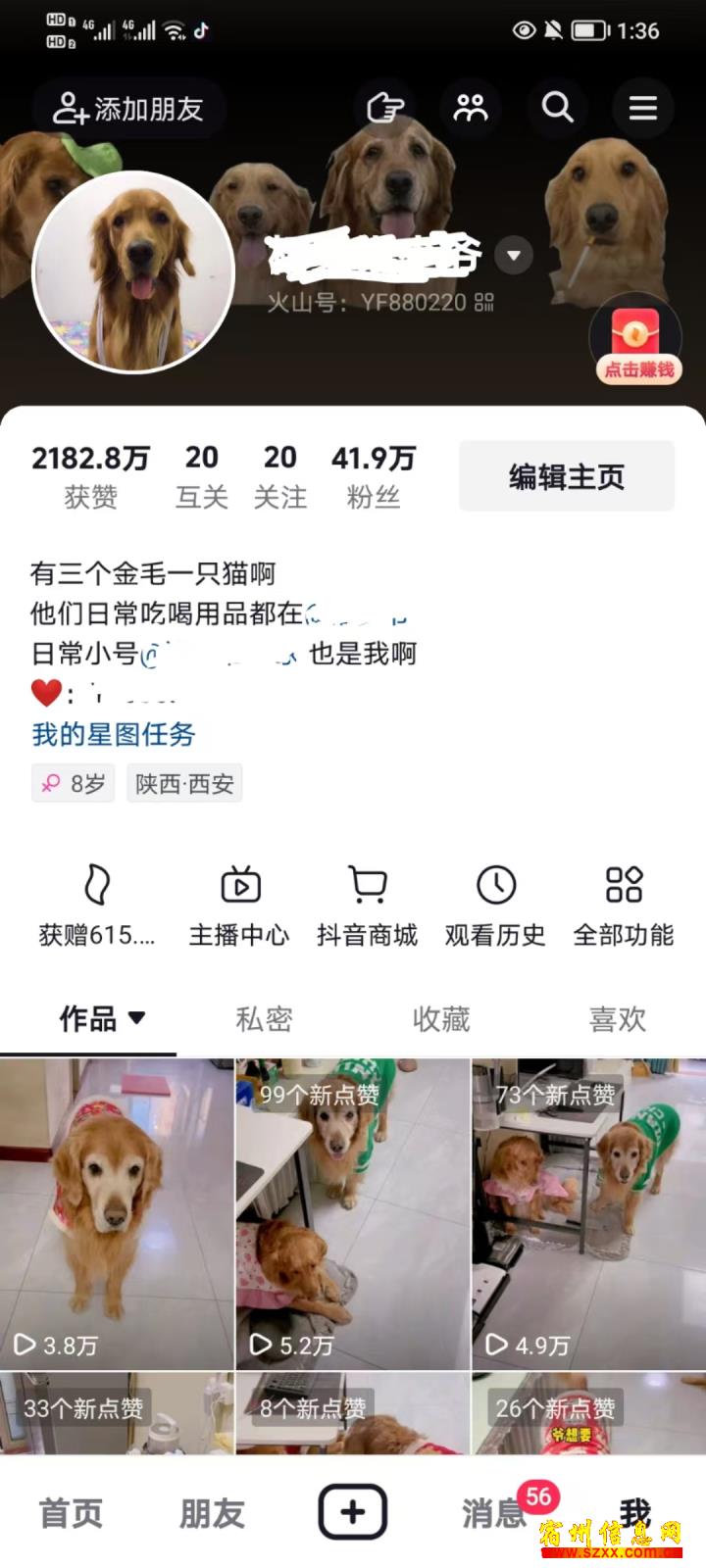The image size is (706, 1568).
Task: Tap the plus button to create a video
Action: pos(353,1512)
